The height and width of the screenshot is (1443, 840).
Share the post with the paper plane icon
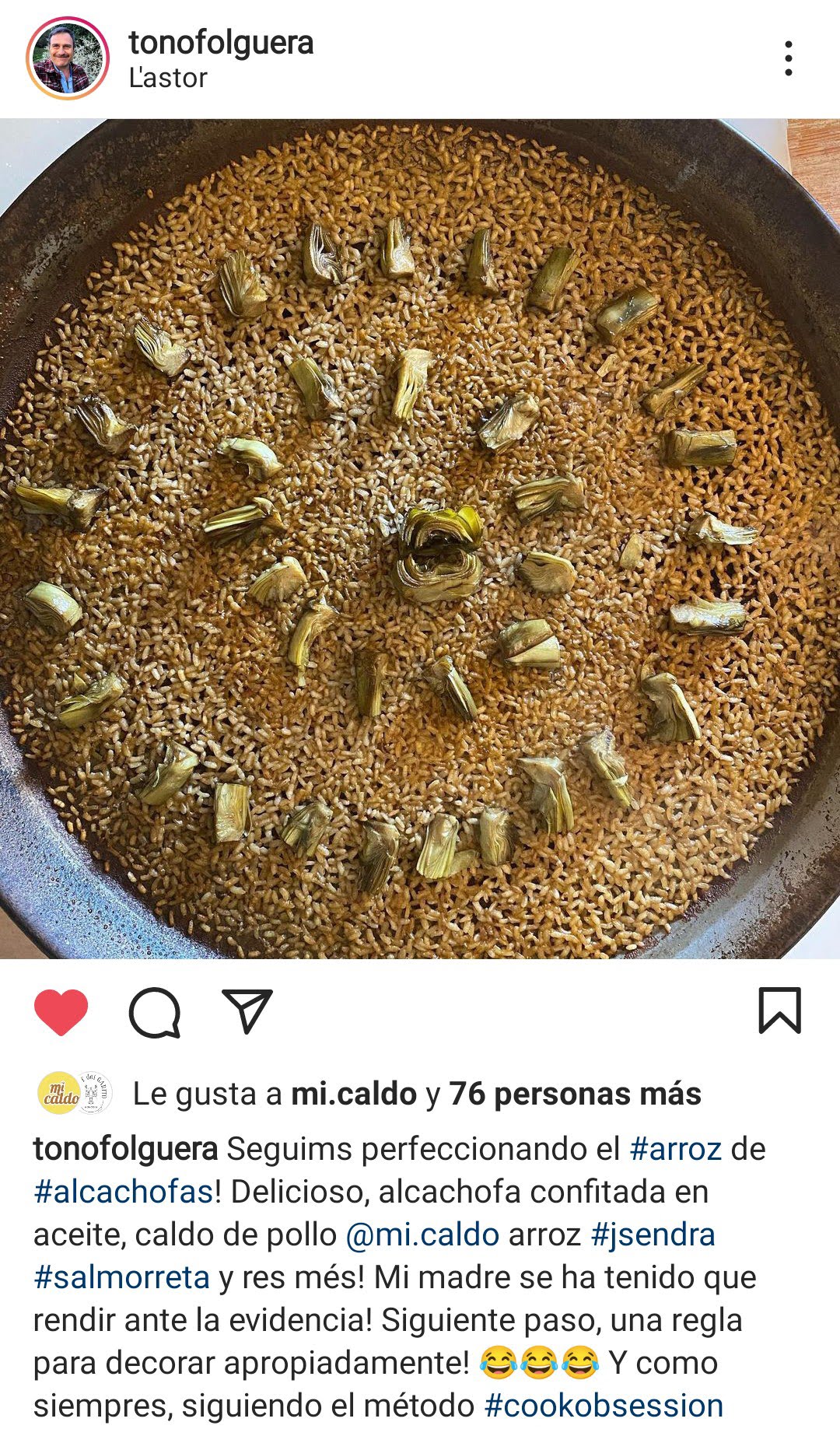point(247,1011)
